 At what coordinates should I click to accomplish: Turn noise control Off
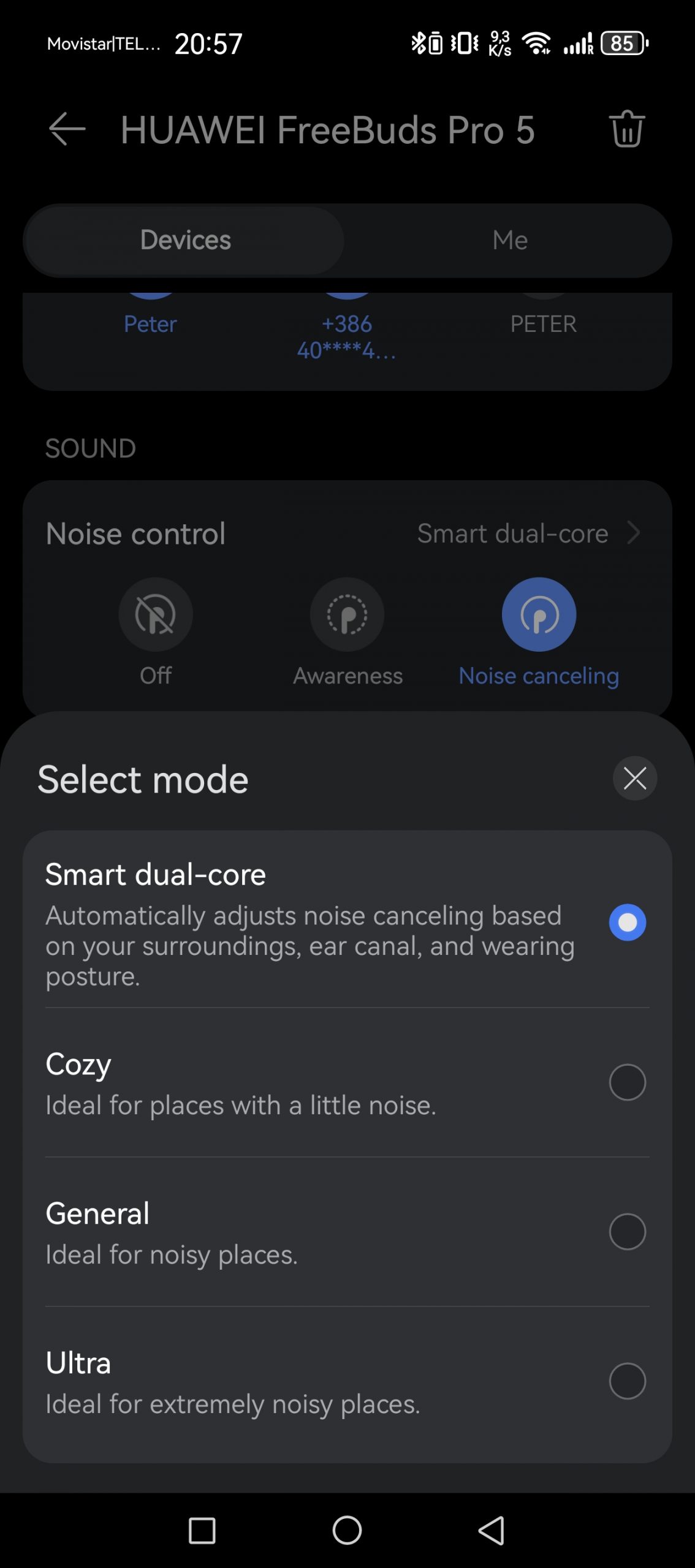(156, 616)
